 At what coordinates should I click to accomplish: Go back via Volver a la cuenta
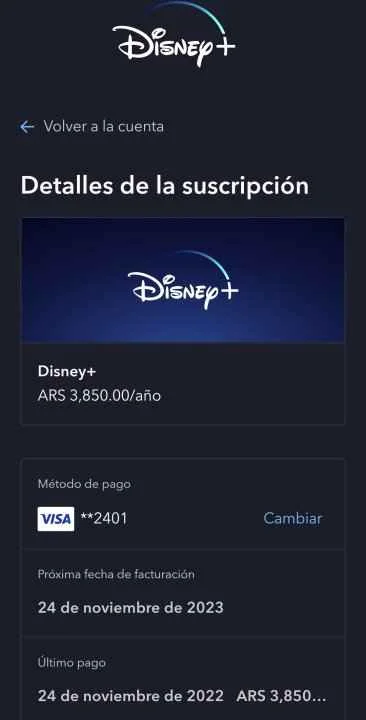[92, 126]
